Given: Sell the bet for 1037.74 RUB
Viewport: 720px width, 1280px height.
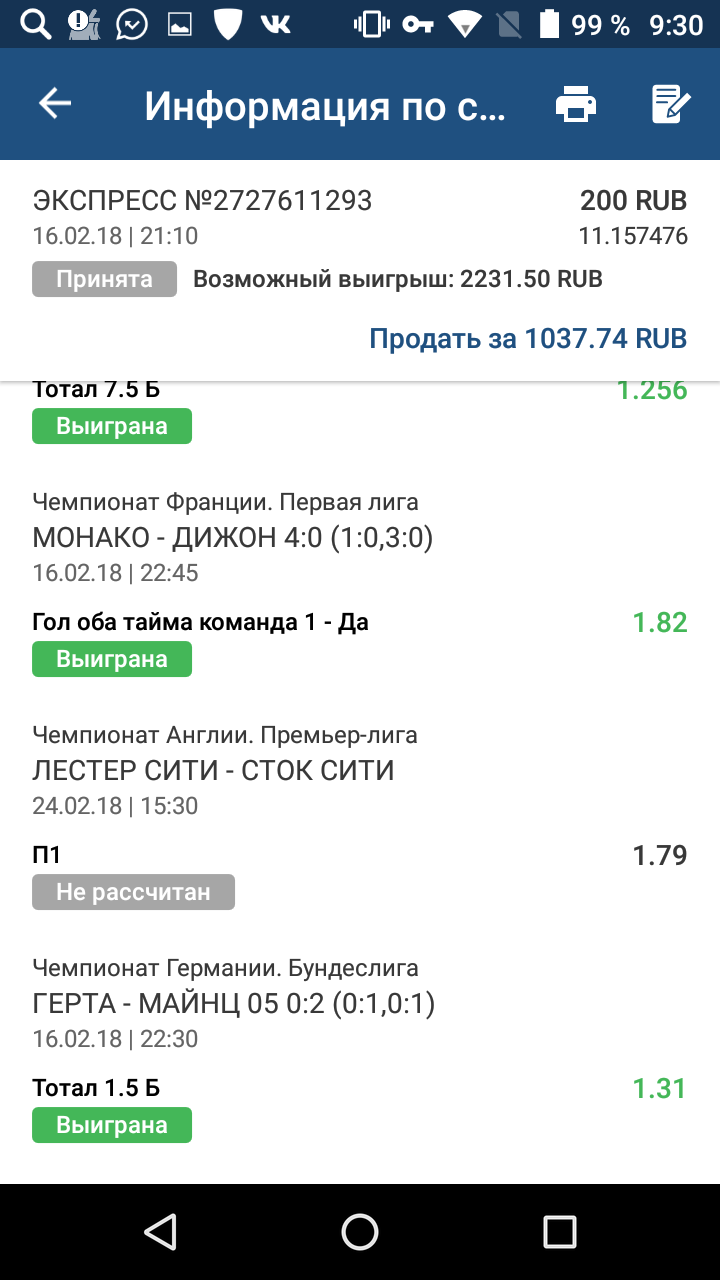Looking at the screenshot, I should 528,338.
